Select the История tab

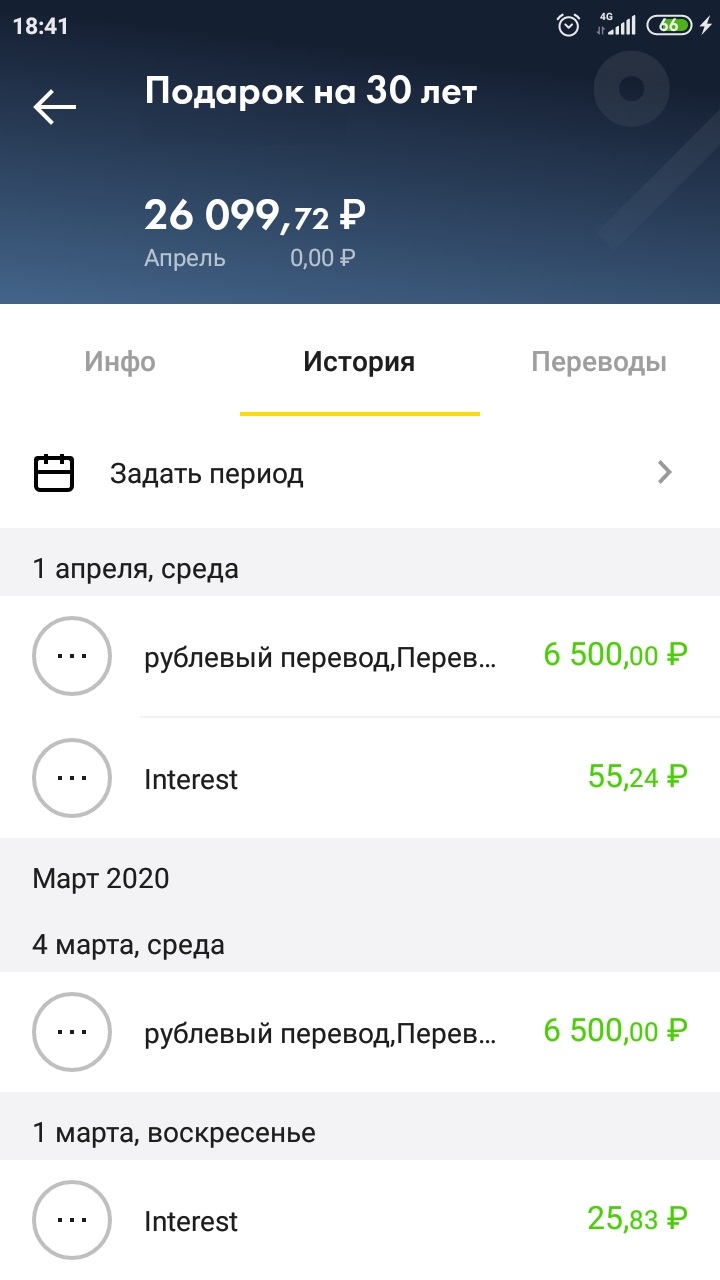(x=359, y=361)
